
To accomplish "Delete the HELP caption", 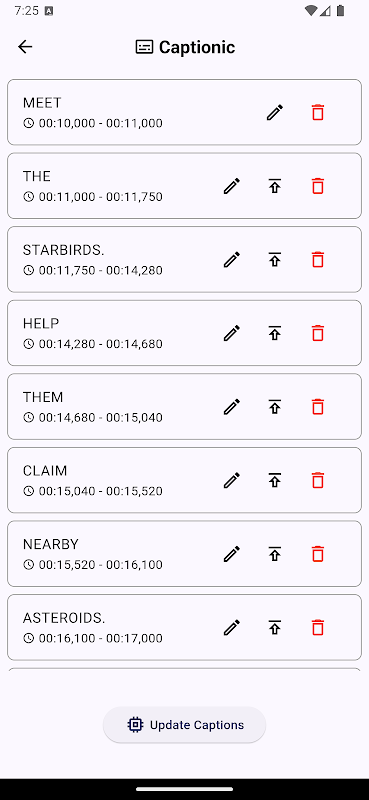I will [x=318, y=333].
